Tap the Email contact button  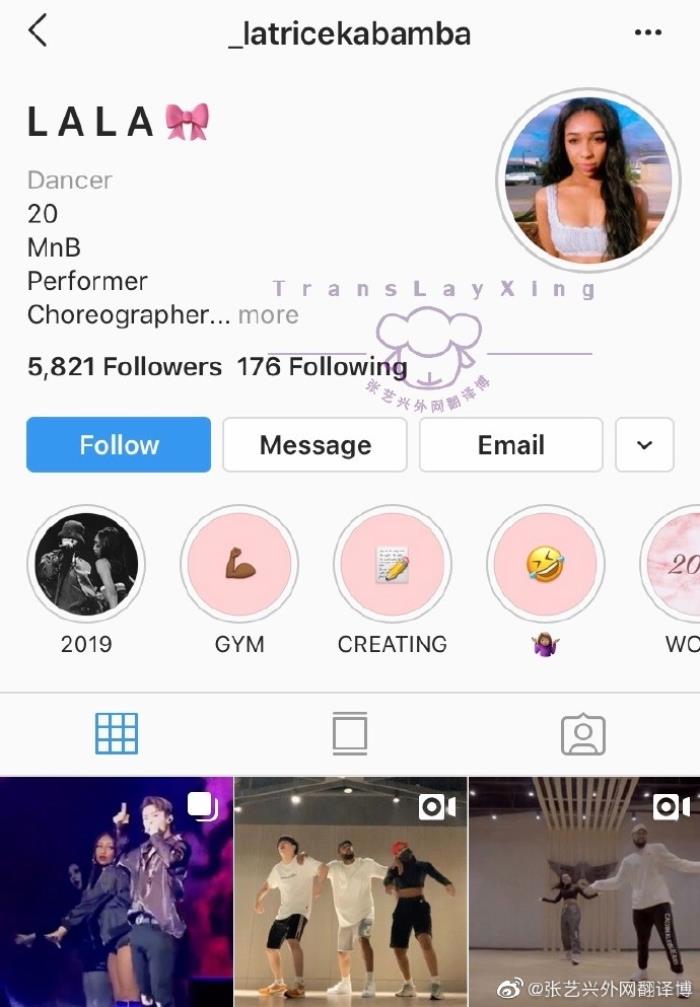[x=510, y=445]
